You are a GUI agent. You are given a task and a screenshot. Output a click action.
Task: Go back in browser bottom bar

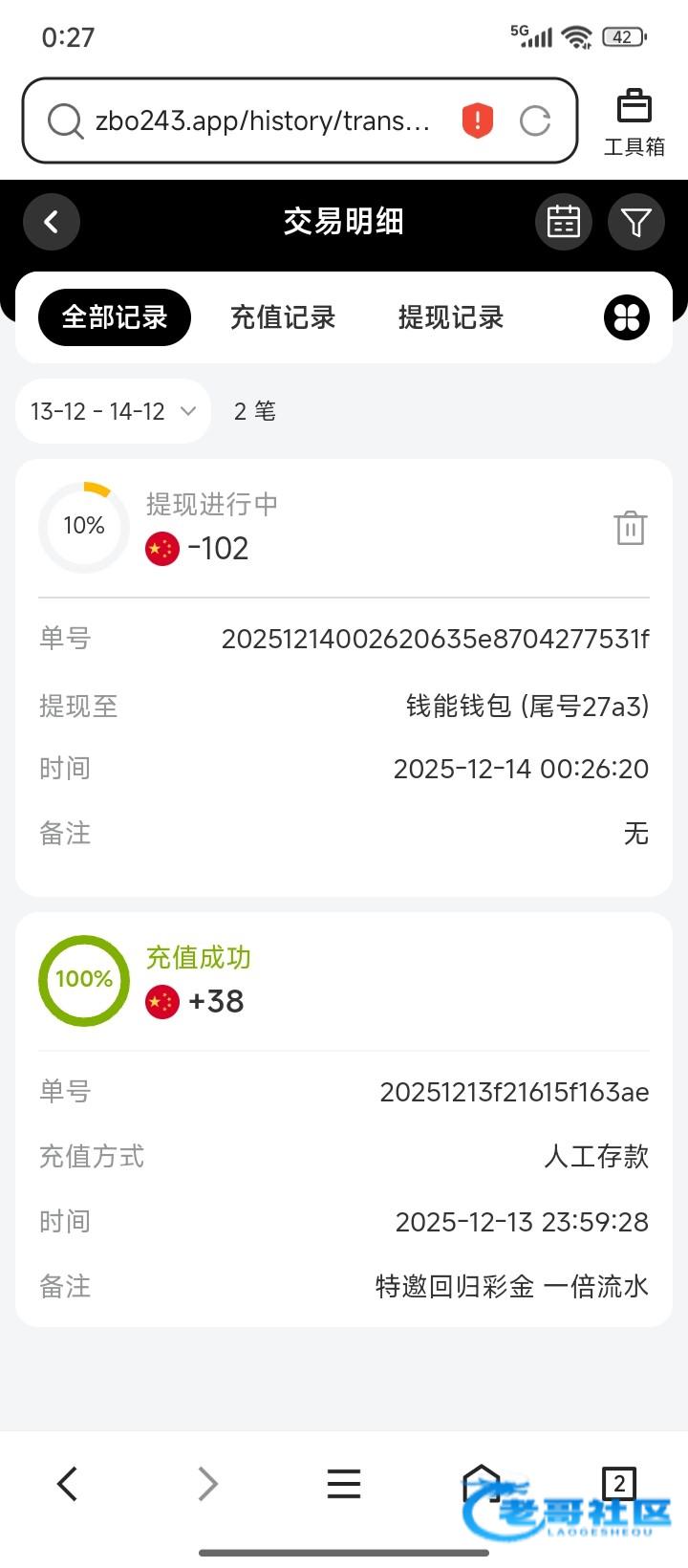(67, 1484)
